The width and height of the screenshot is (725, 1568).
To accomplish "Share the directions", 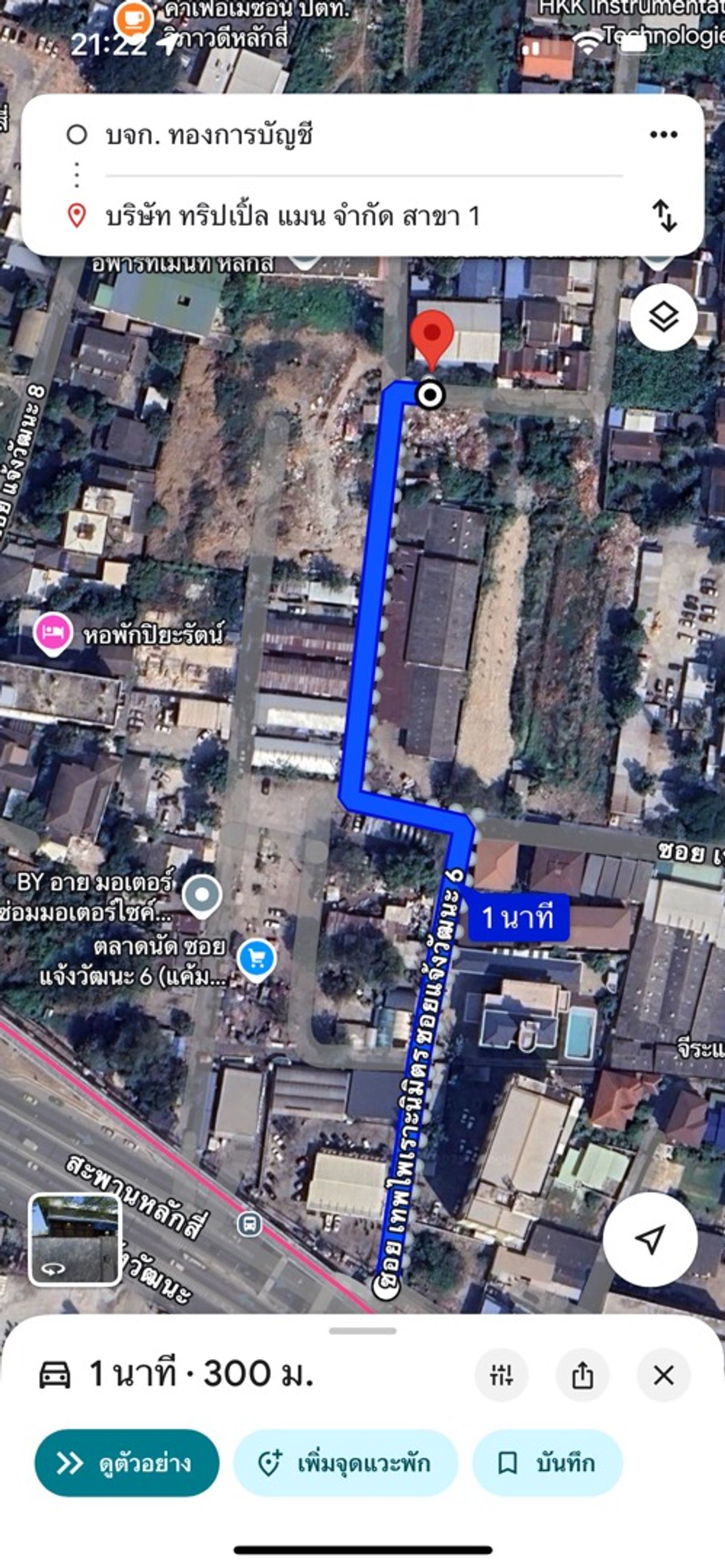I will (x=582, y=1374).
